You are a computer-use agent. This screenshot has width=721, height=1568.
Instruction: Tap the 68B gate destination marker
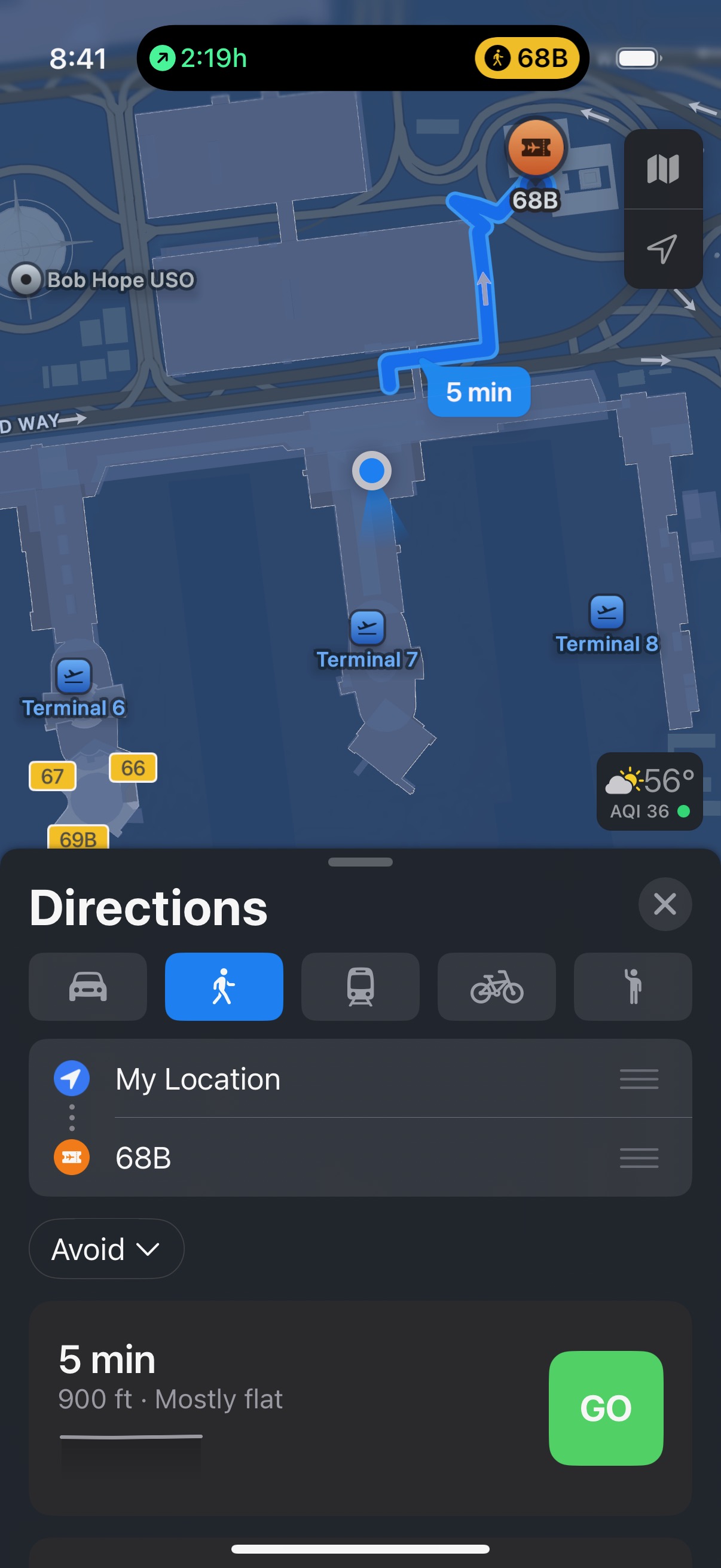pyautogui.click(x=536, y=148)
